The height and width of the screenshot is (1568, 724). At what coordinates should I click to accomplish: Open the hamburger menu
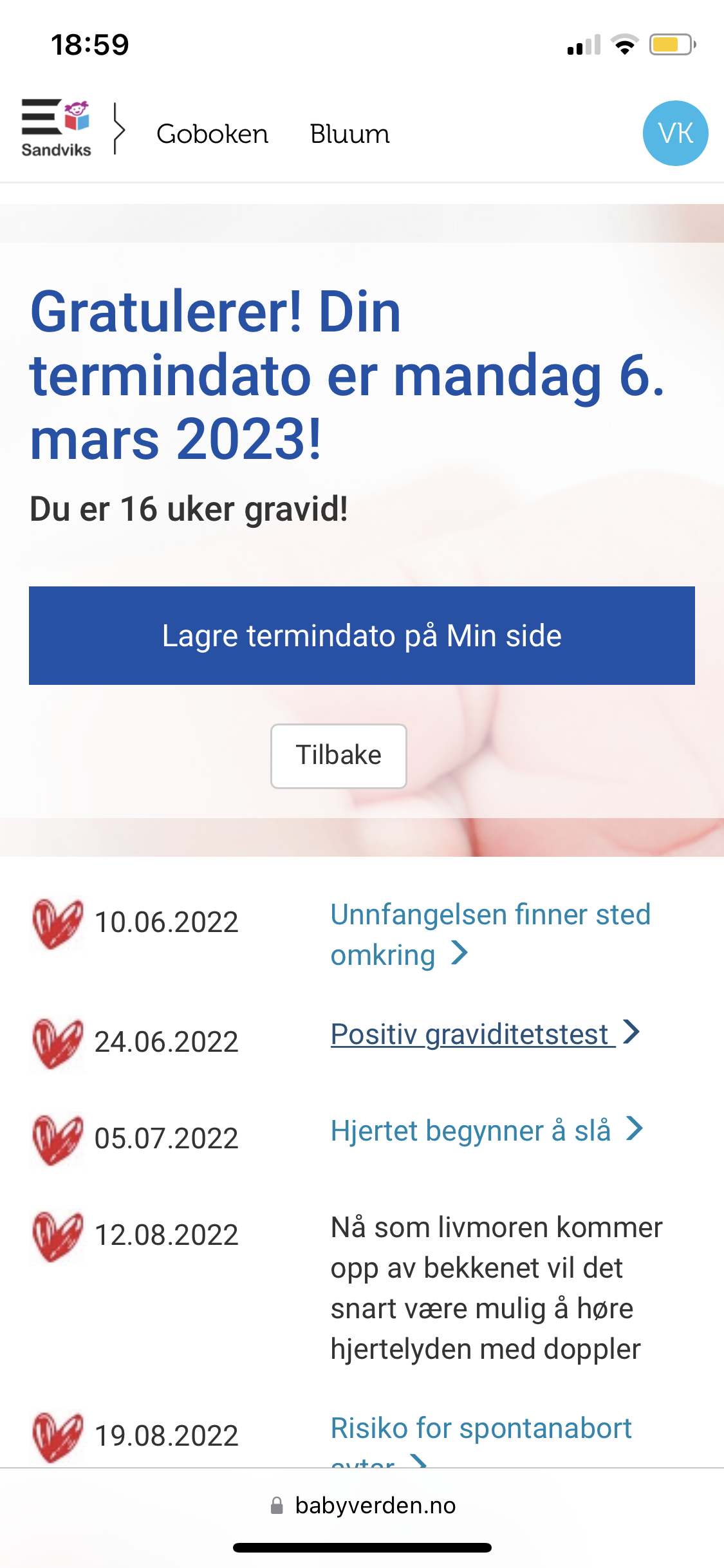point(41,117)
